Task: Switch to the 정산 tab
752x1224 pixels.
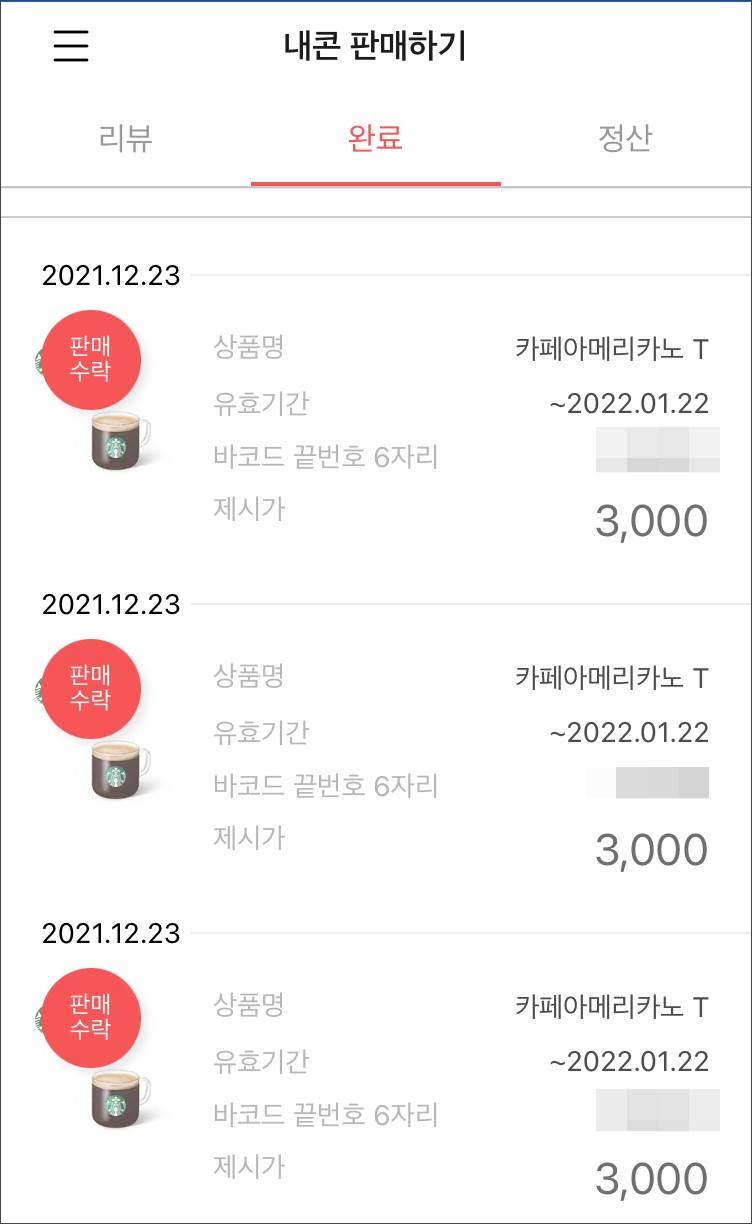Action: tap(625, 138)
